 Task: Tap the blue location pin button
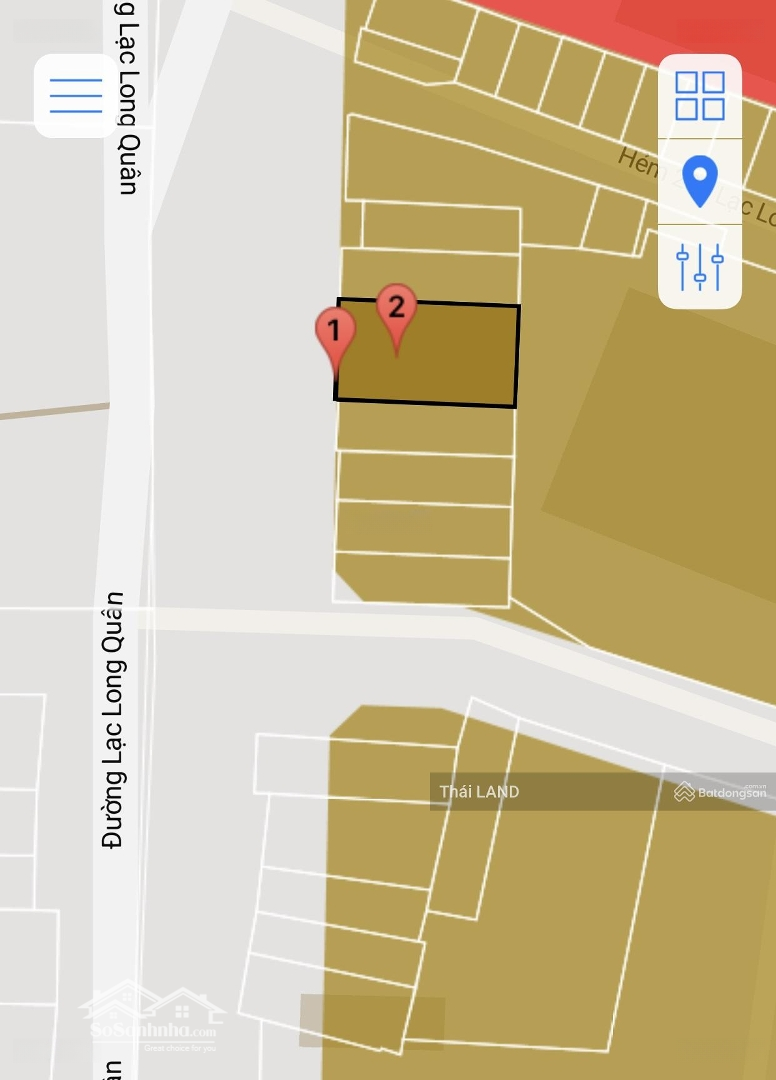(x=700, y=180)
